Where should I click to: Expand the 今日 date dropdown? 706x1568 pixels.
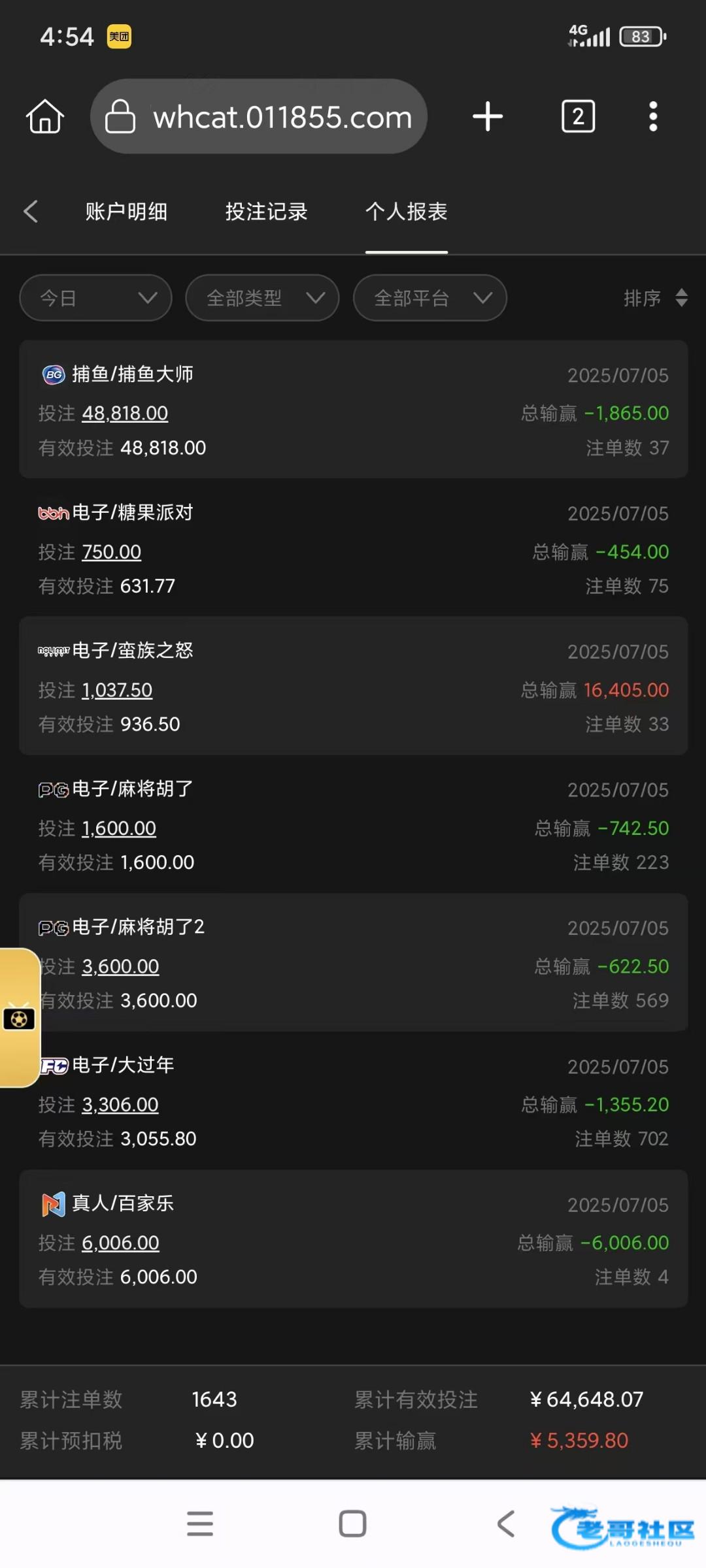pos(96,298)
